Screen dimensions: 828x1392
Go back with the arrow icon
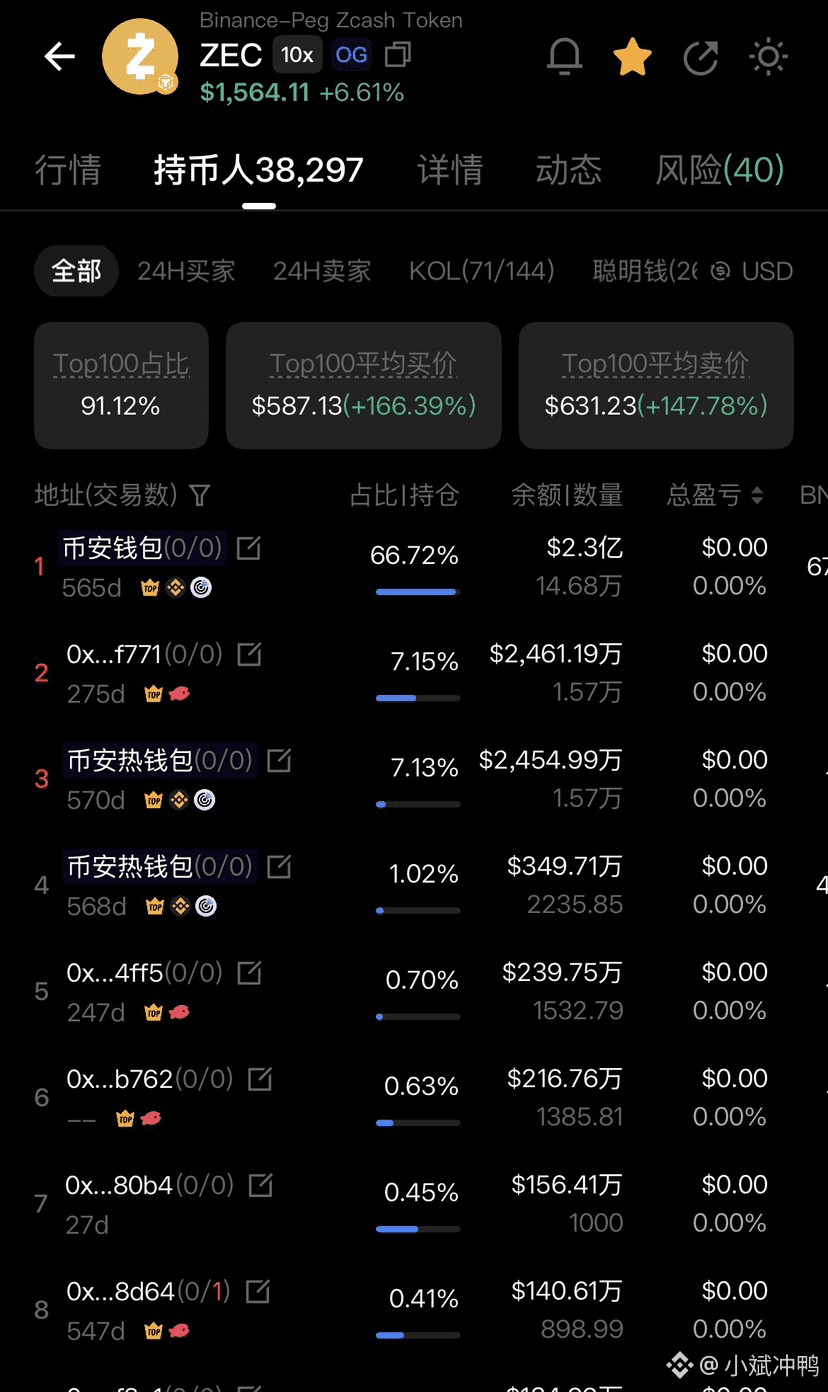click(x=60, y=57)
